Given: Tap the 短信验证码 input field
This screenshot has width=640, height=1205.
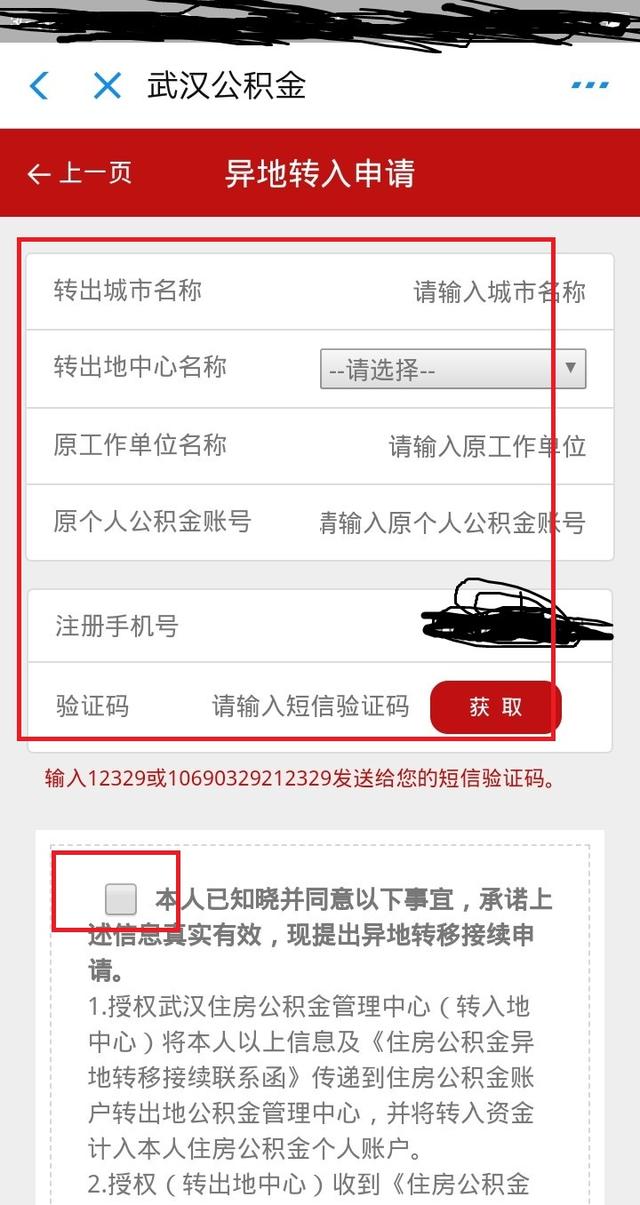Looking at the screenshot, I should tap(310, 707).
